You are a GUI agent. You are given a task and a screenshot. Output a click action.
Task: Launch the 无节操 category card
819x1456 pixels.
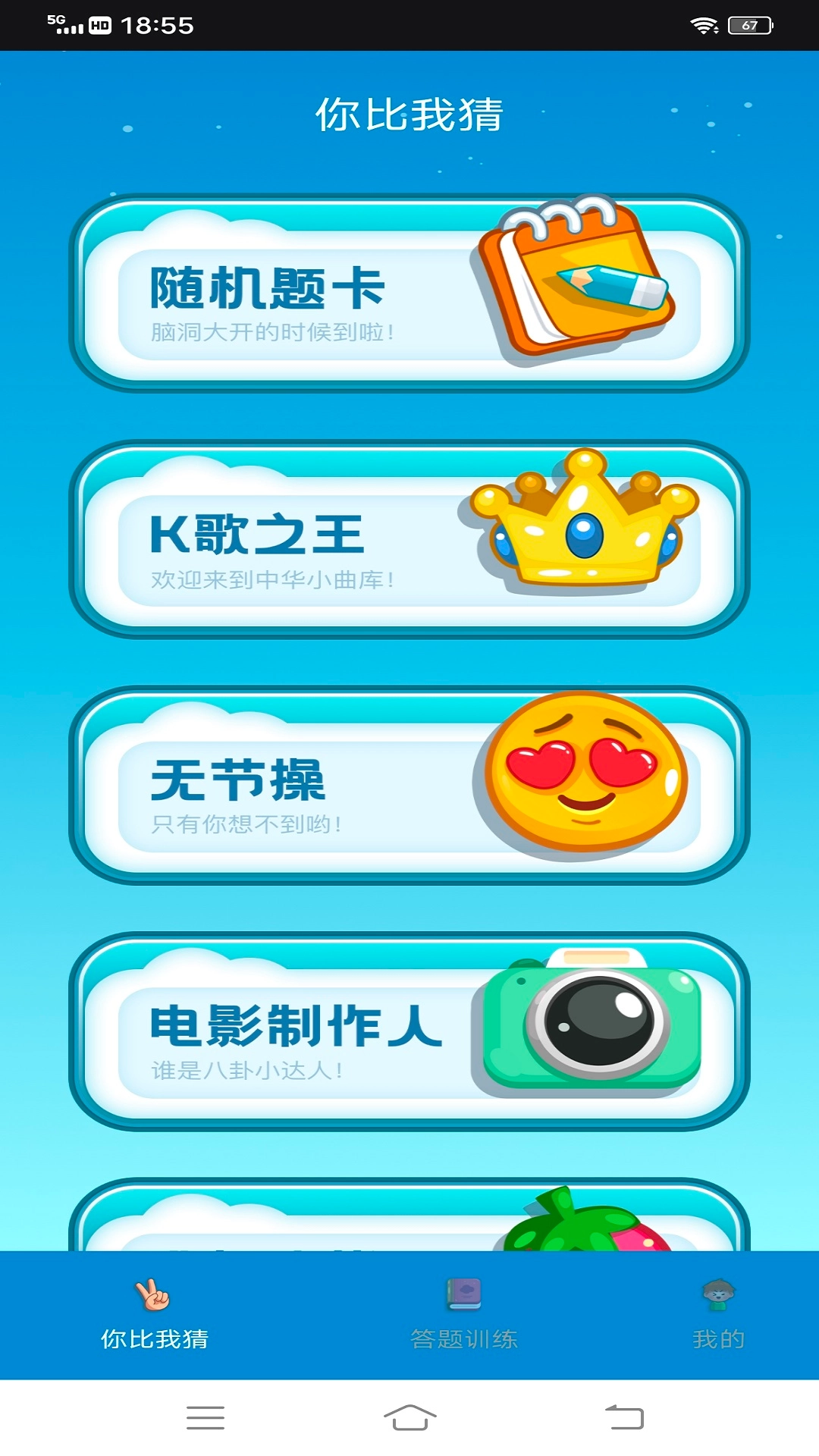tap(409, 789)
